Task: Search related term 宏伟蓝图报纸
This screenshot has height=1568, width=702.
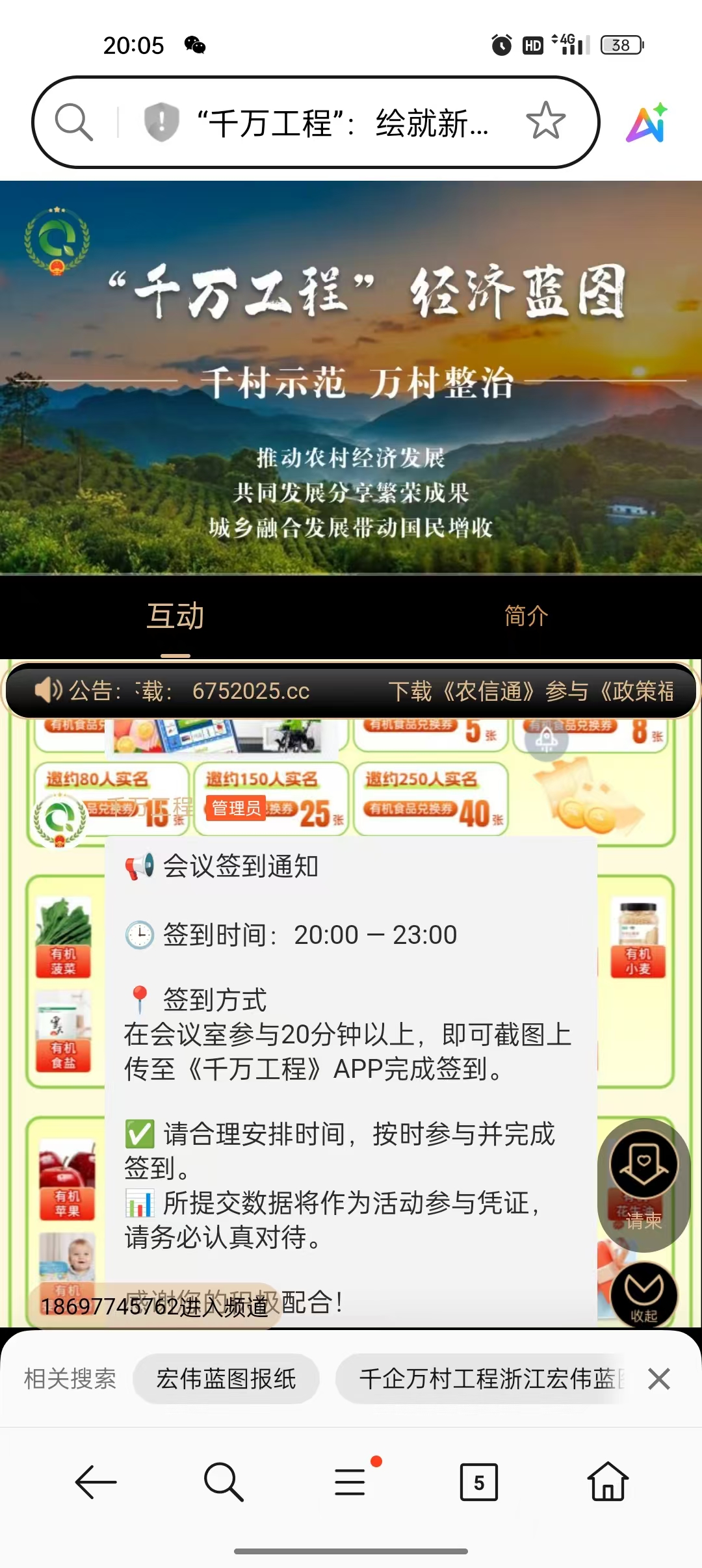Action: [226, 1379]
